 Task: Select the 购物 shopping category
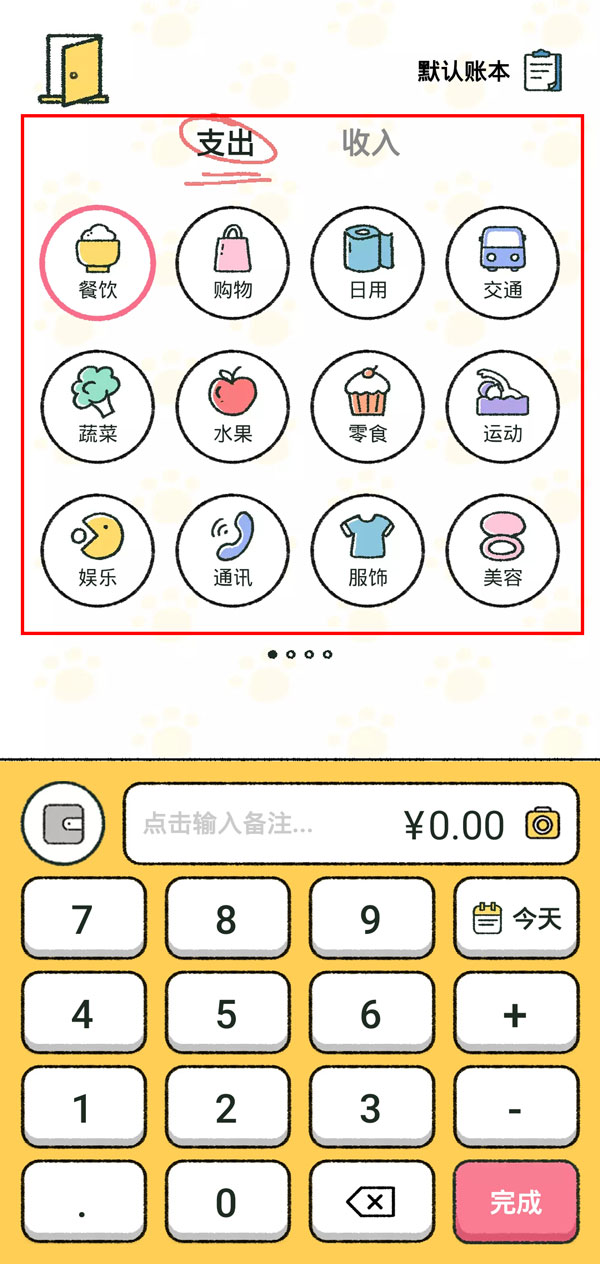(232, 263)
